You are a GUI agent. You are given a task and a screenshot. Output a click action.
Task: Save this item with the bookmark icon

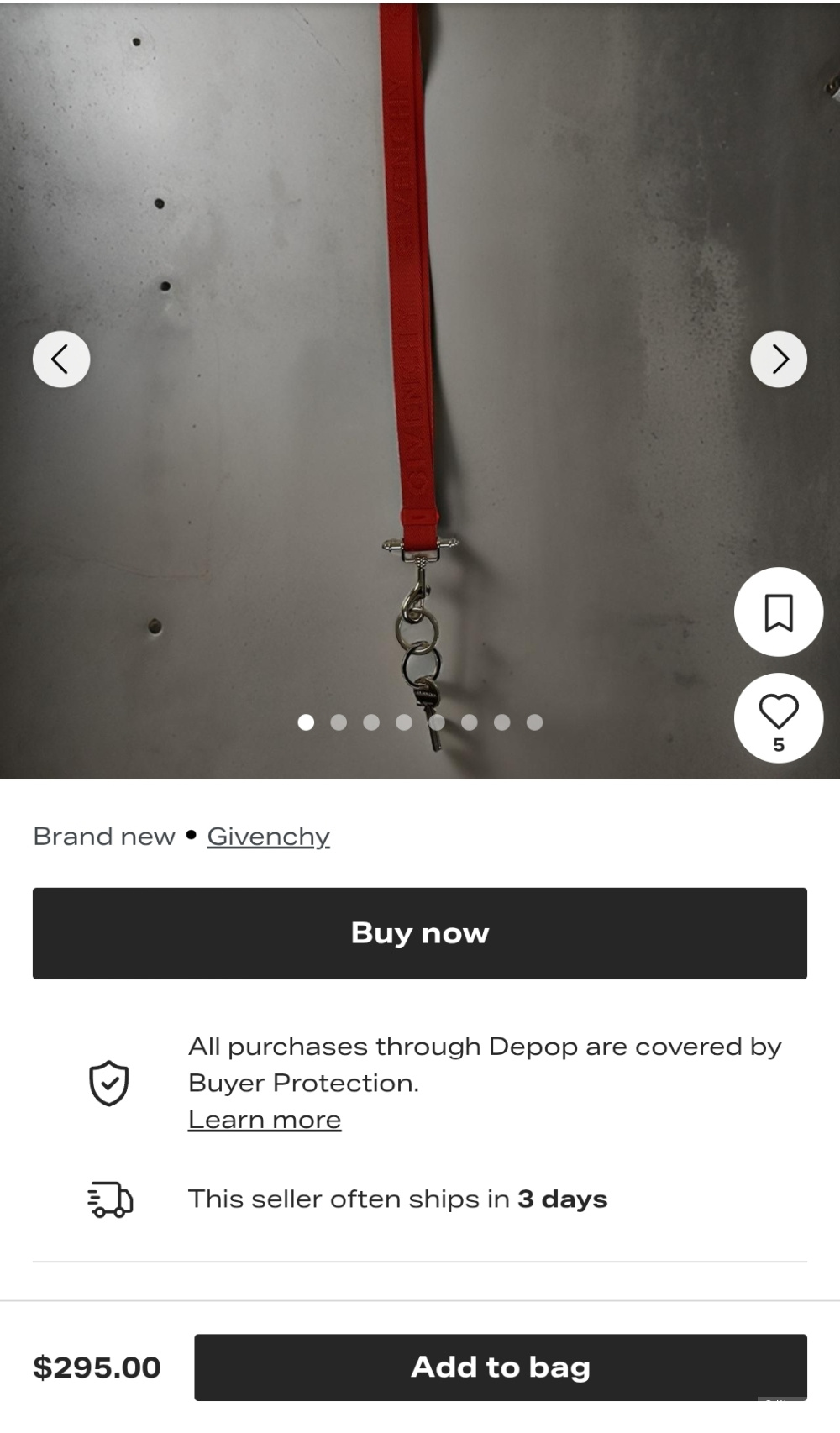[x=779, y=612]
